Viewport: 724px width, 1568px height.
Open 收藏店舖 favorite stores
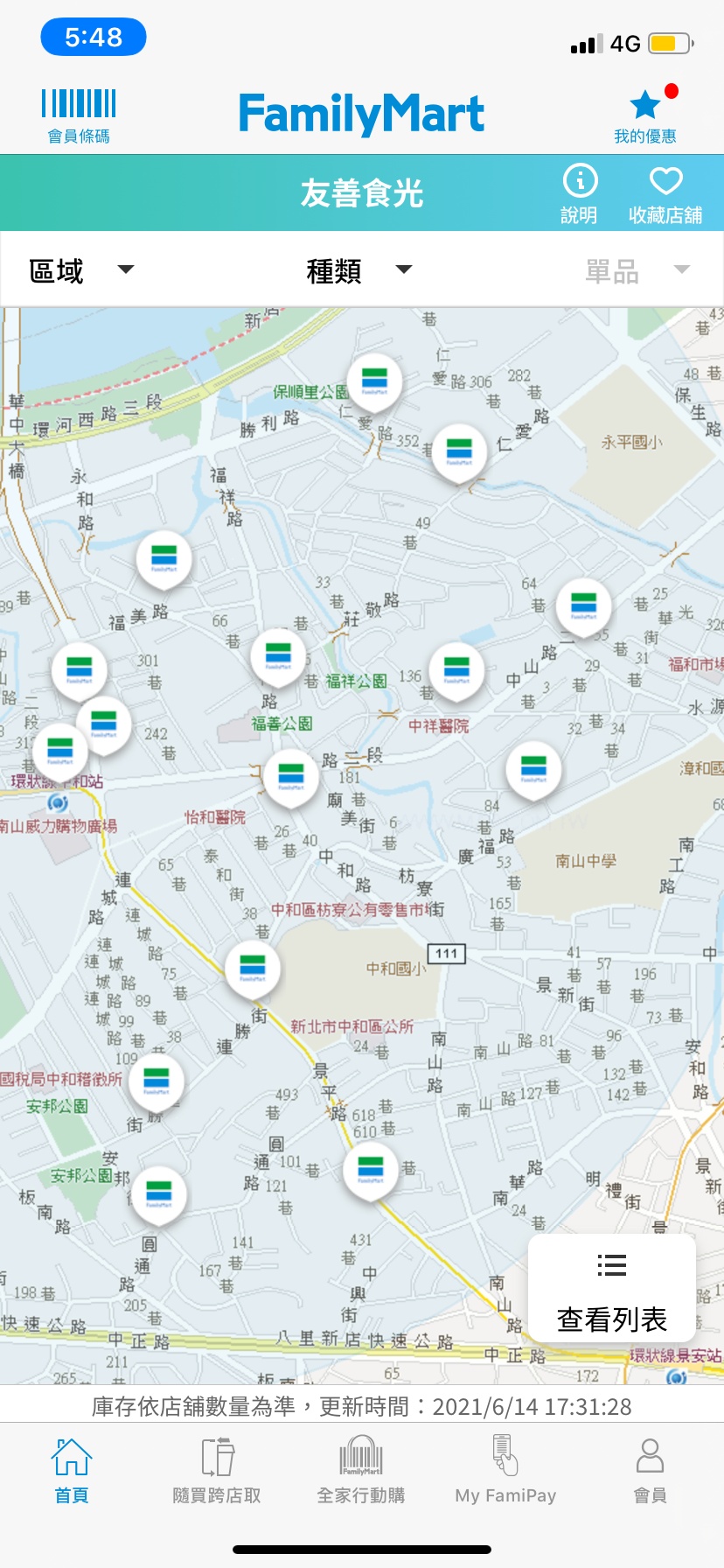pyautogui.click(x=665, y=193)
